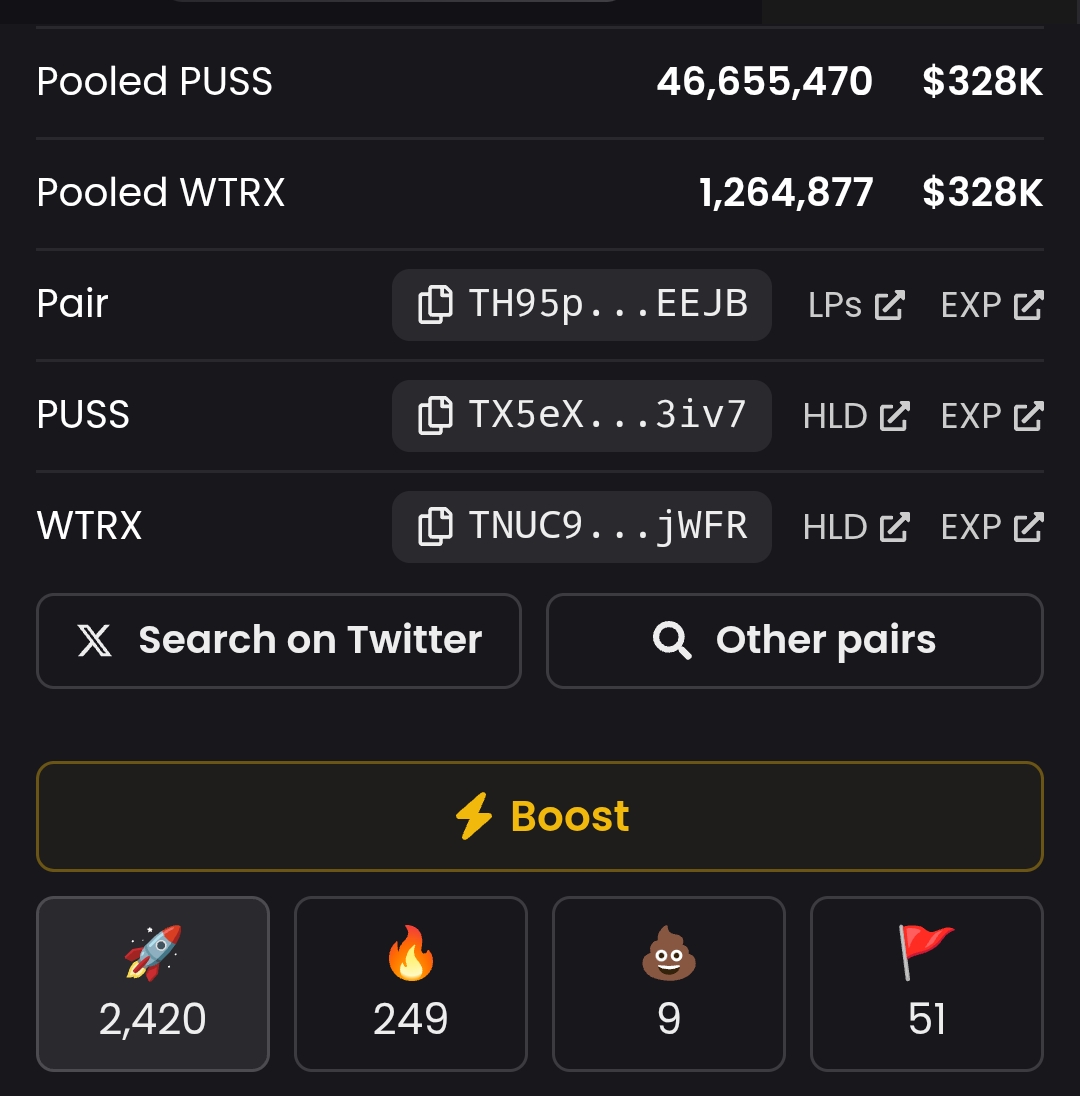Screen dimensions: 1080x1096
Task: Open the LPs link for the pair
Action: tap(856, 305)
